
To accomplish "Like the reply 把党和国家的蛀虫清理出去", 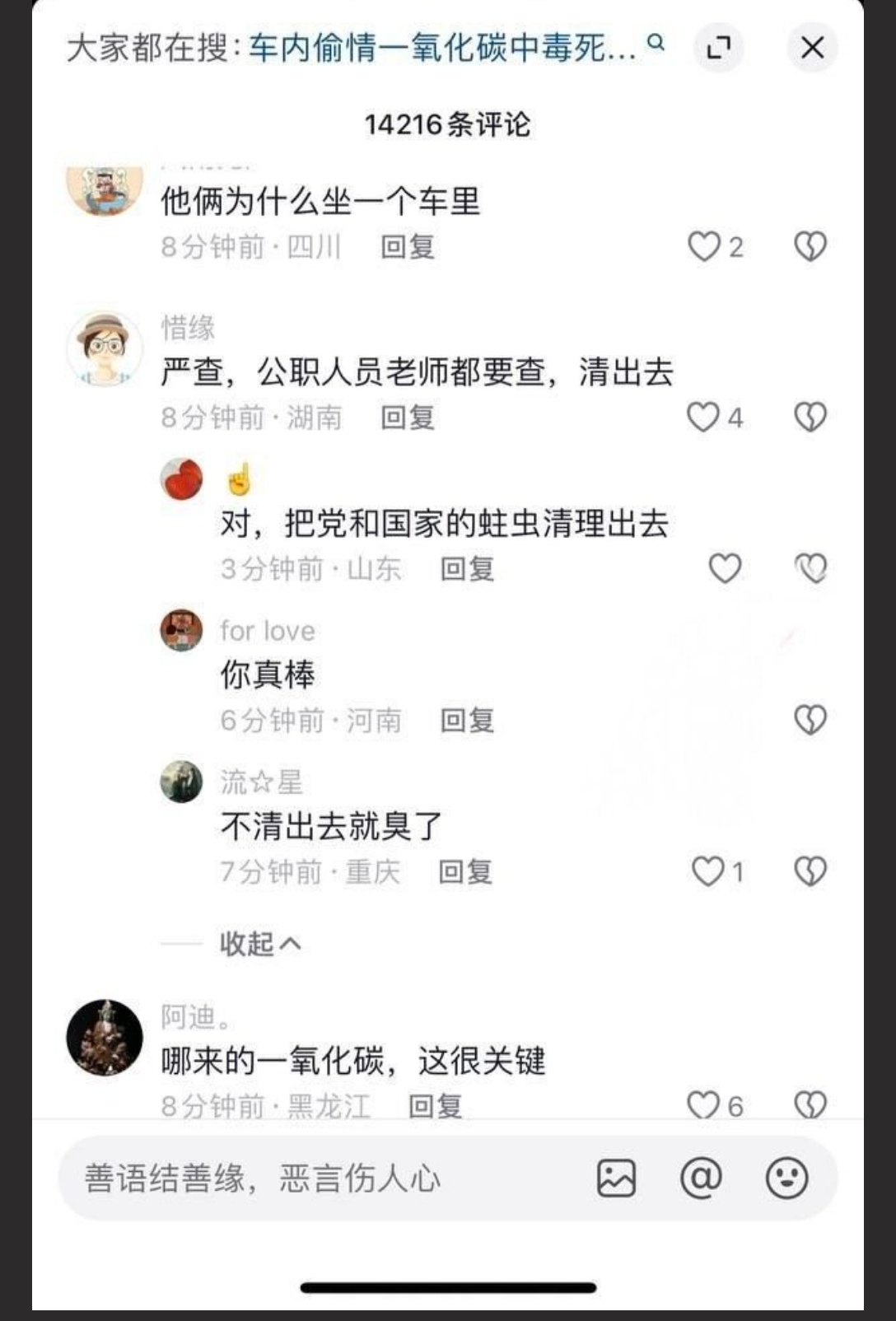I will point(725,568).
